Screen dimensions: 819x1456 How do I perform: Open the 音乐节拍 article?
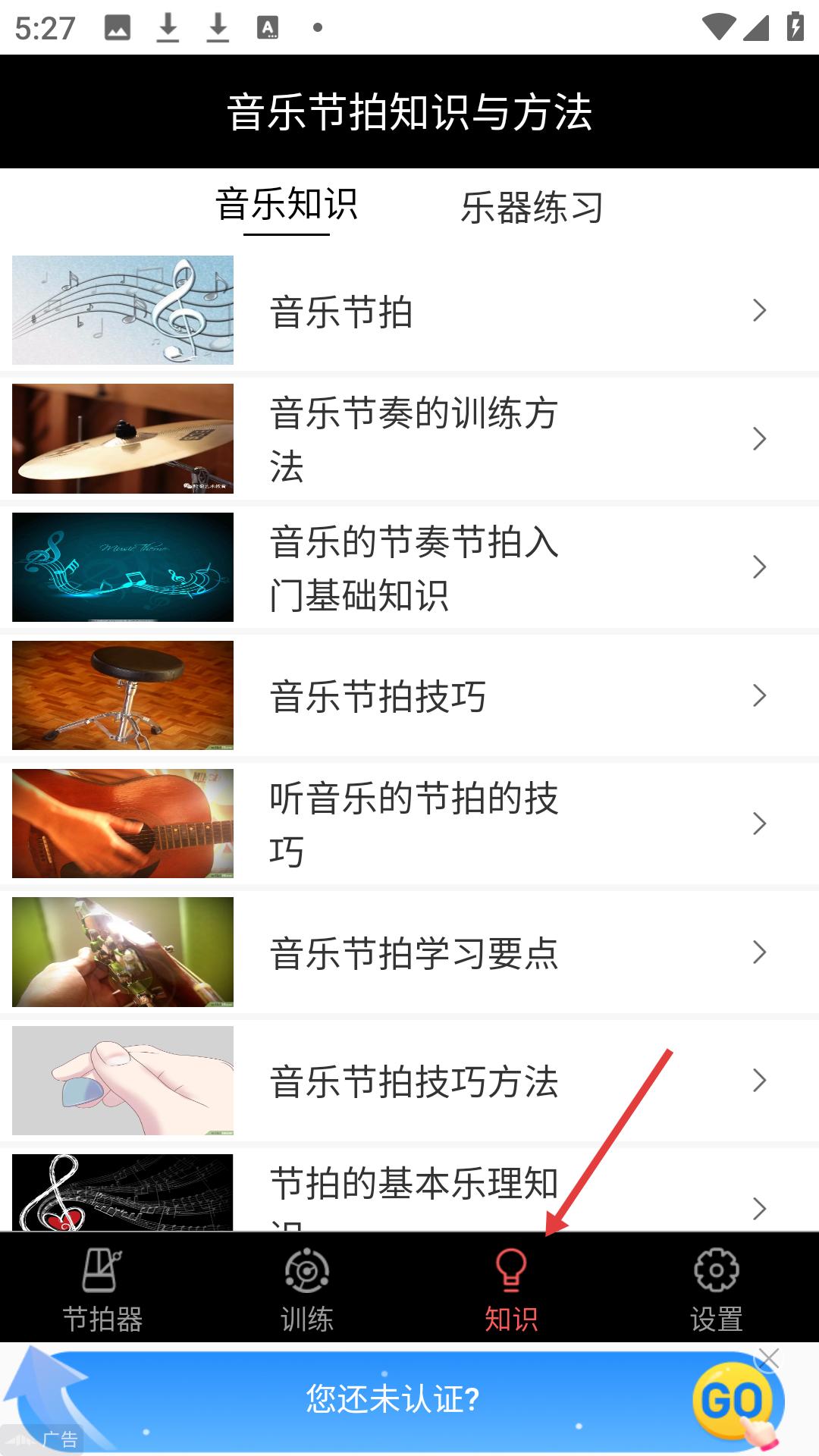coord(409,311)
